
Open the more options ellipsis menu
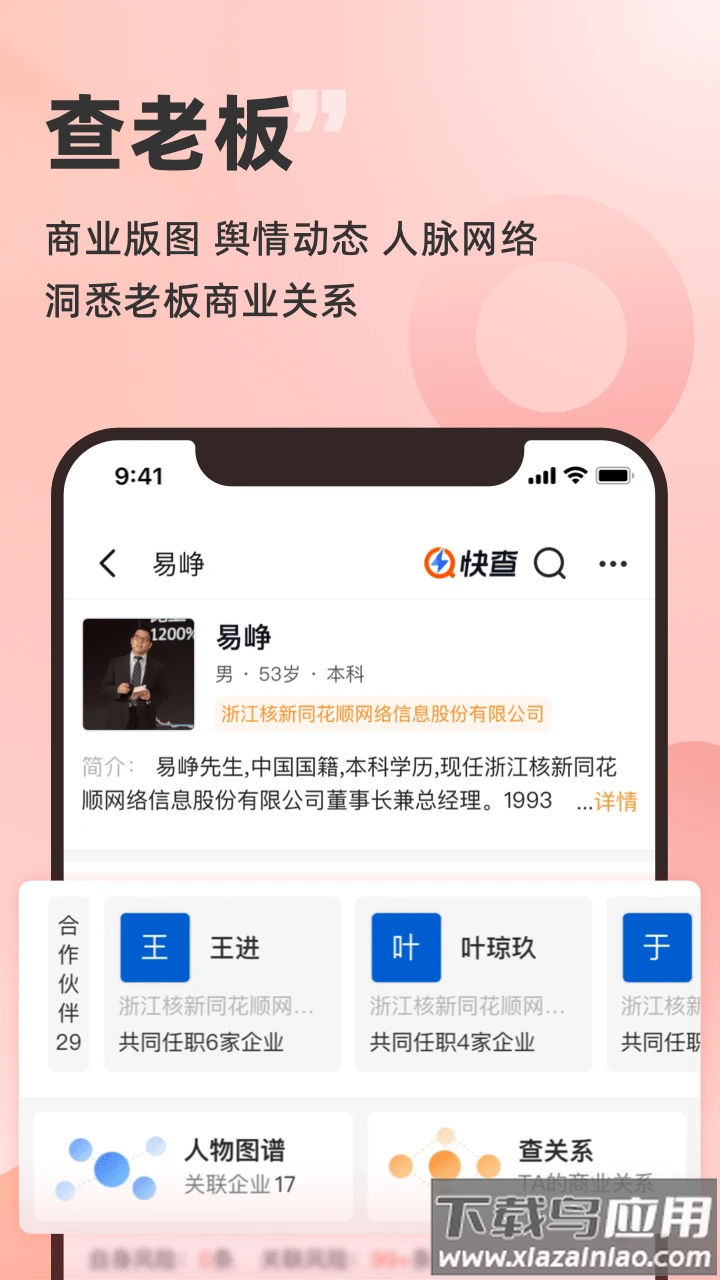pos(613,564)
